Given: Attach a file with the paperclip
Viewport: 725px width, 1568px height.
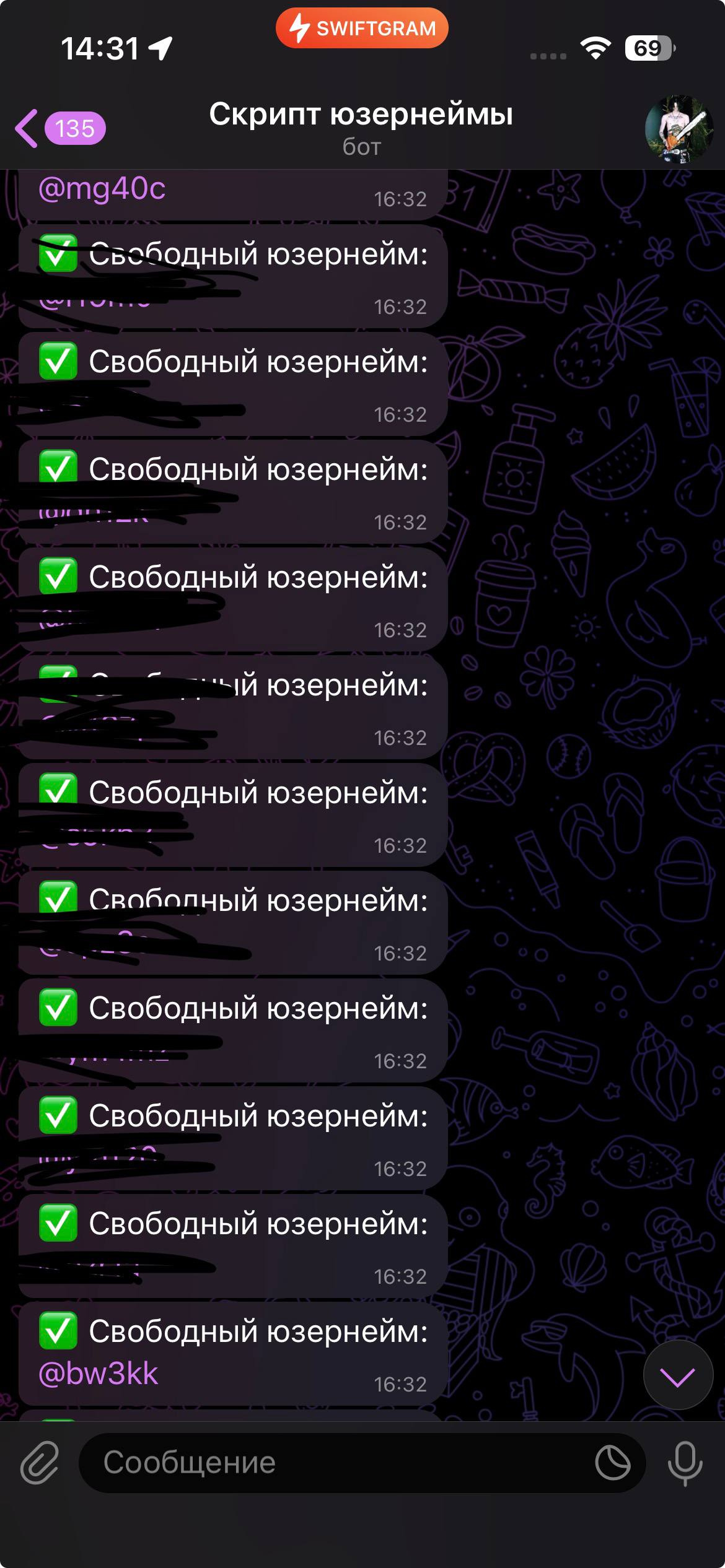Looking at the screenshot, I should click(40, 1463).
